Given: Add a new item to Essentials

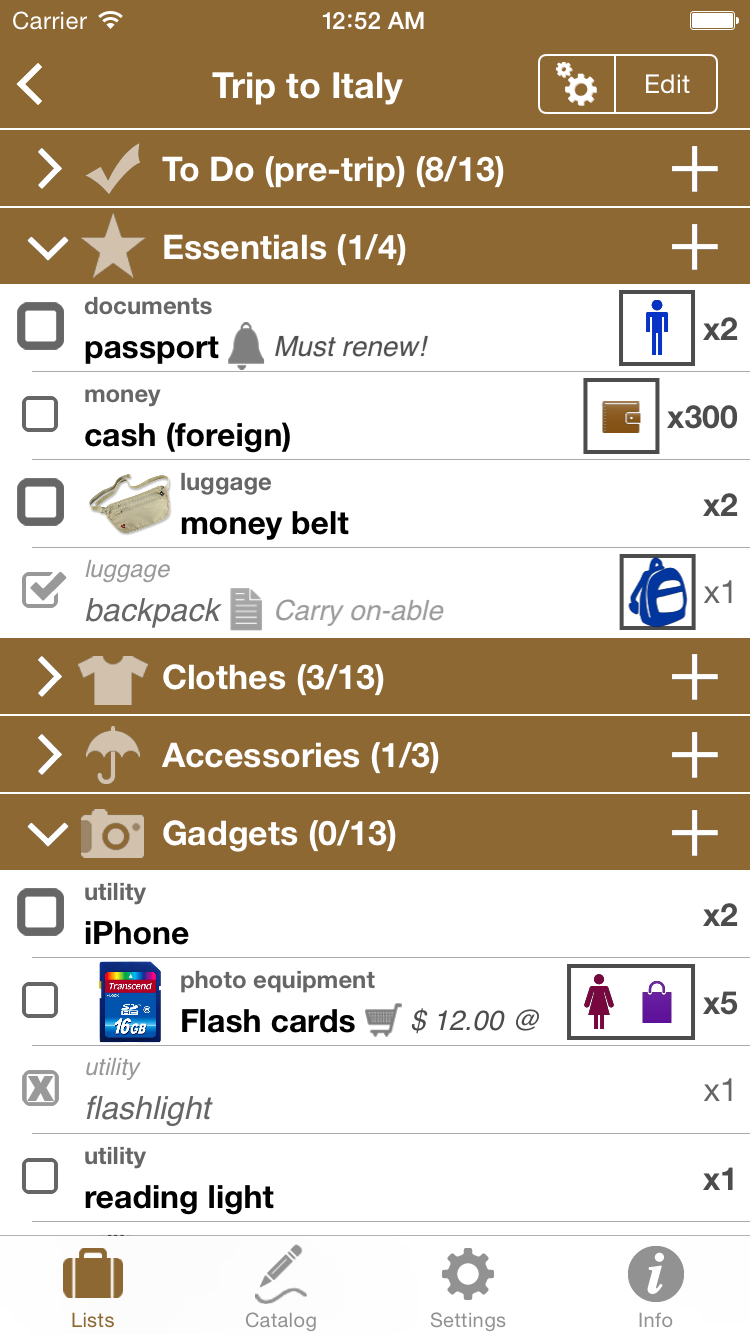Looking at the screenshot, I should (x=694, y=248).
